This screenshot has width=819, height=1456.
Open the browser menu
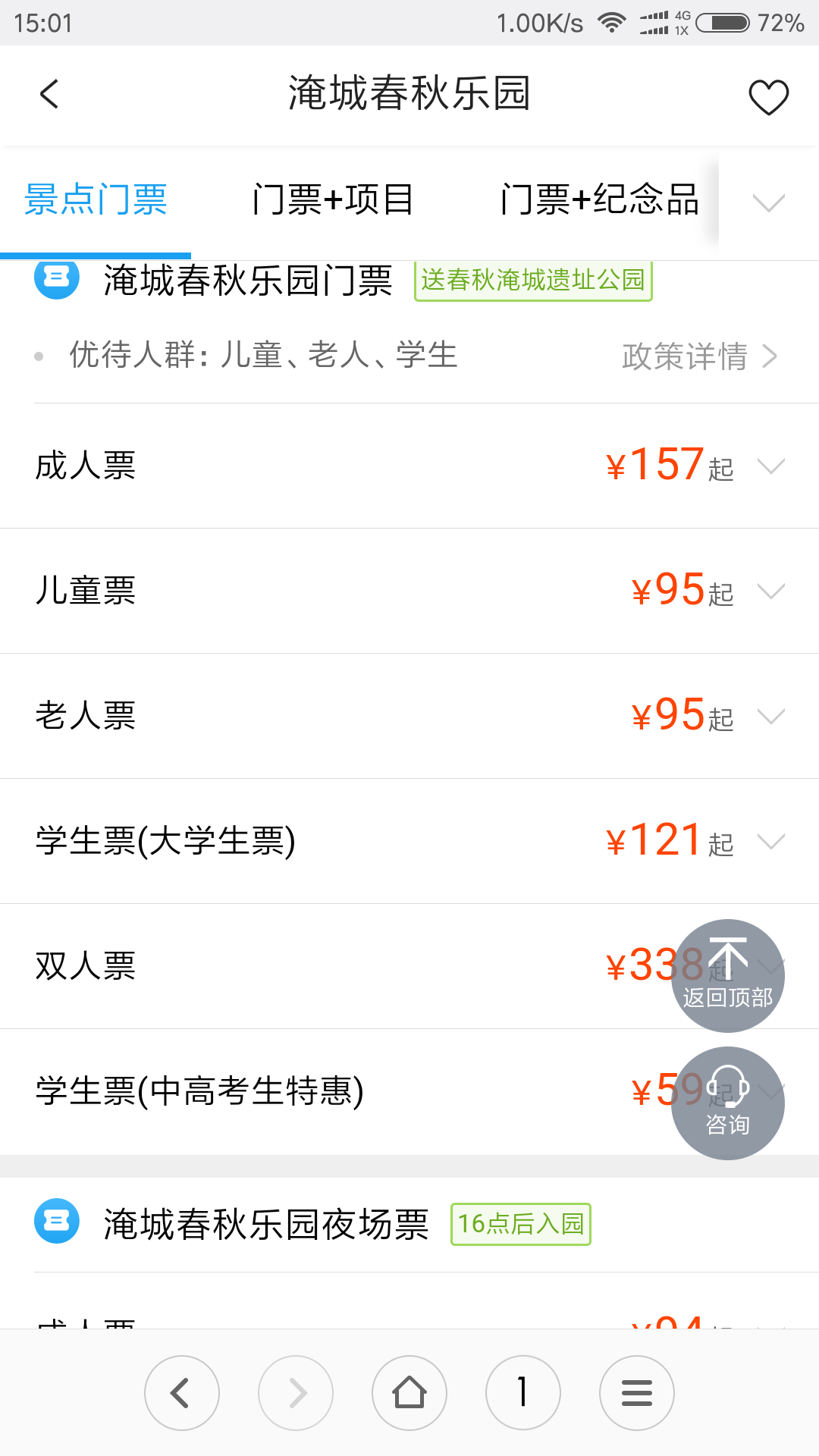click(x=637, y=1393)
